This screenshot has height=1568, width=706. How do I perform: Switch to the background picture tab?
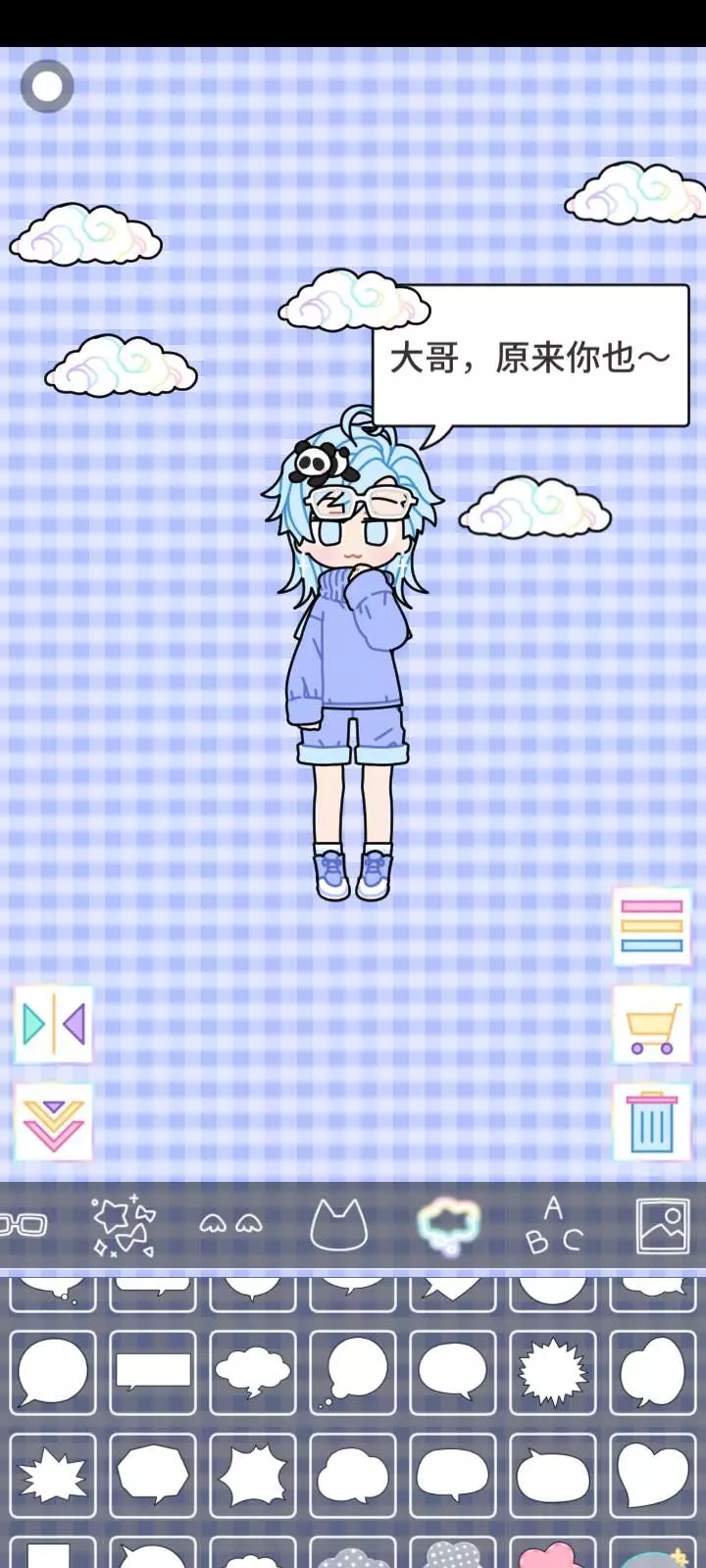[663, 1225]
